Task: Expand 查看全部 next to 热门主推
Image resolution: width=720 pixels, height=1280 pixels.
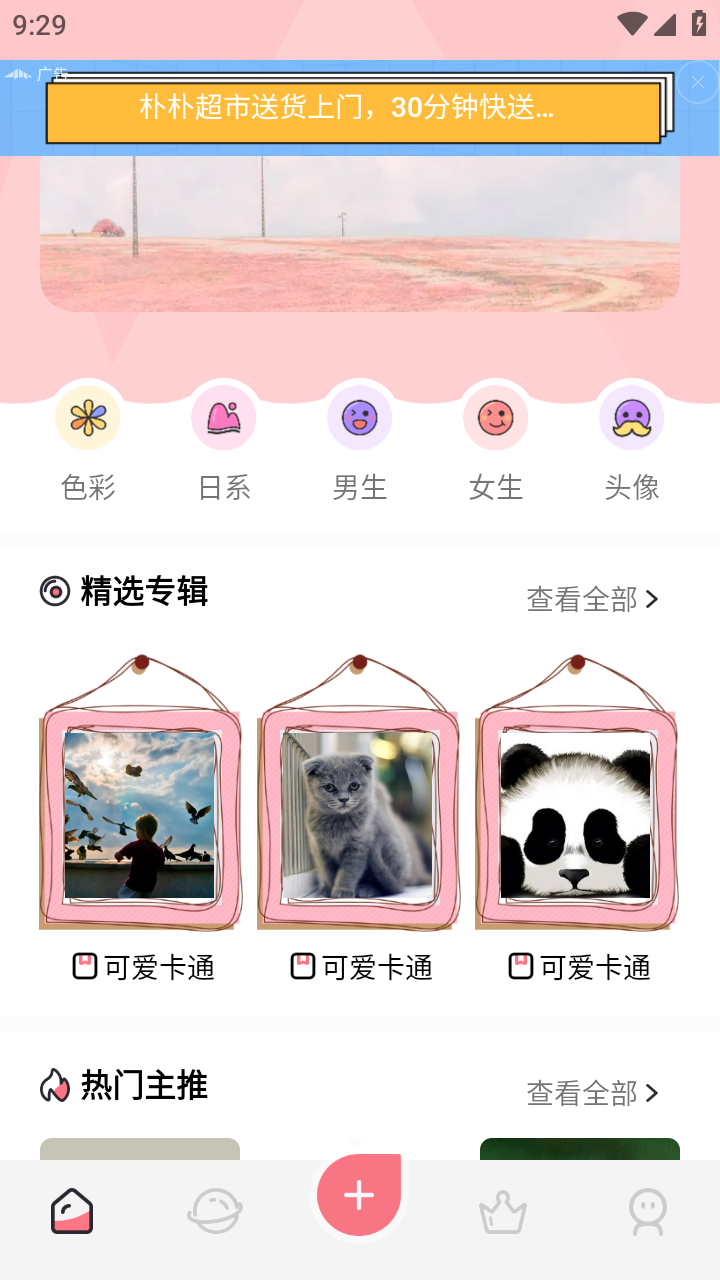Action: point(592,1093)
